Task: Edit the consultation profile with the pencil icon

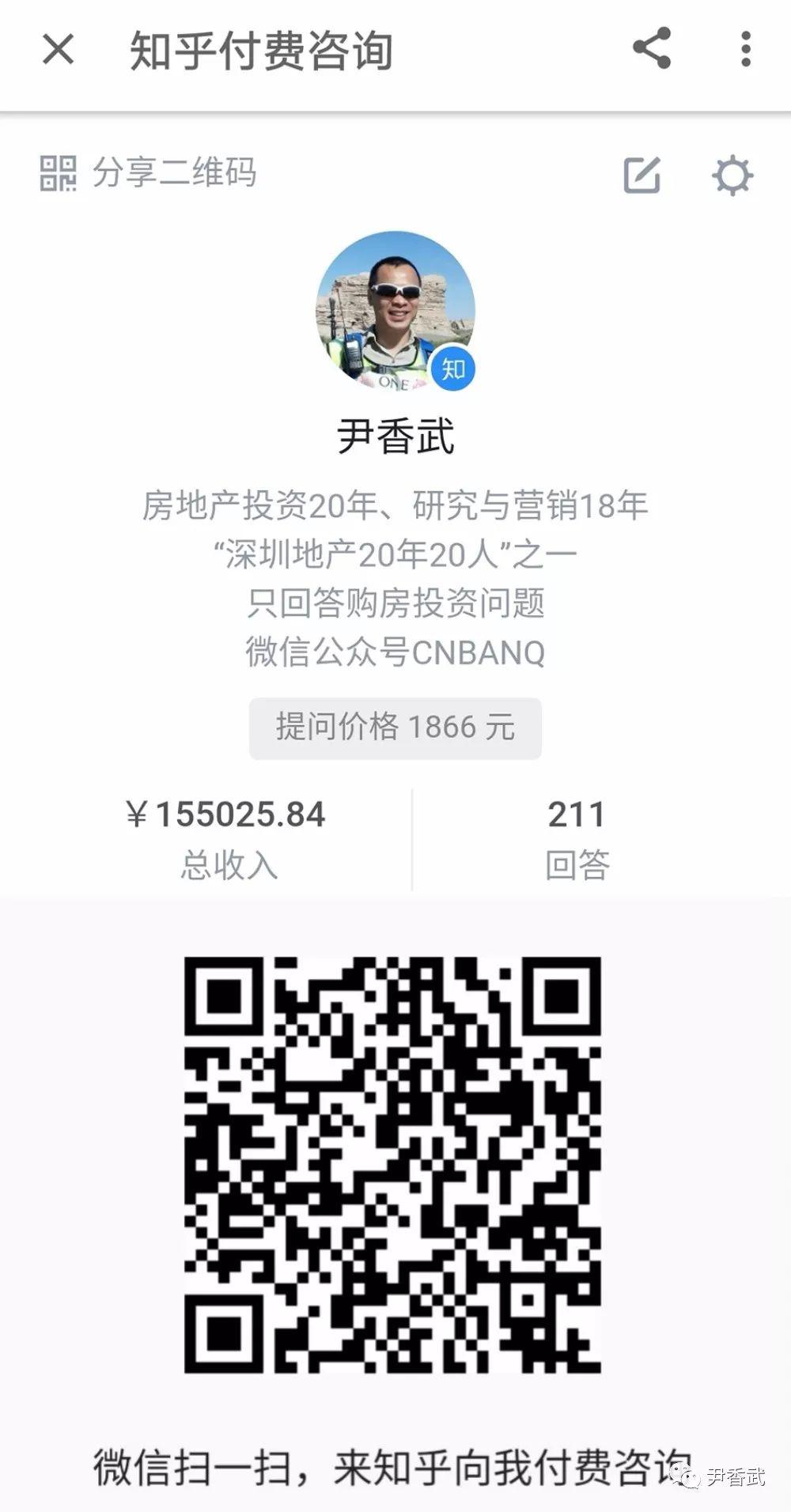Action: [x=642, y=175]
